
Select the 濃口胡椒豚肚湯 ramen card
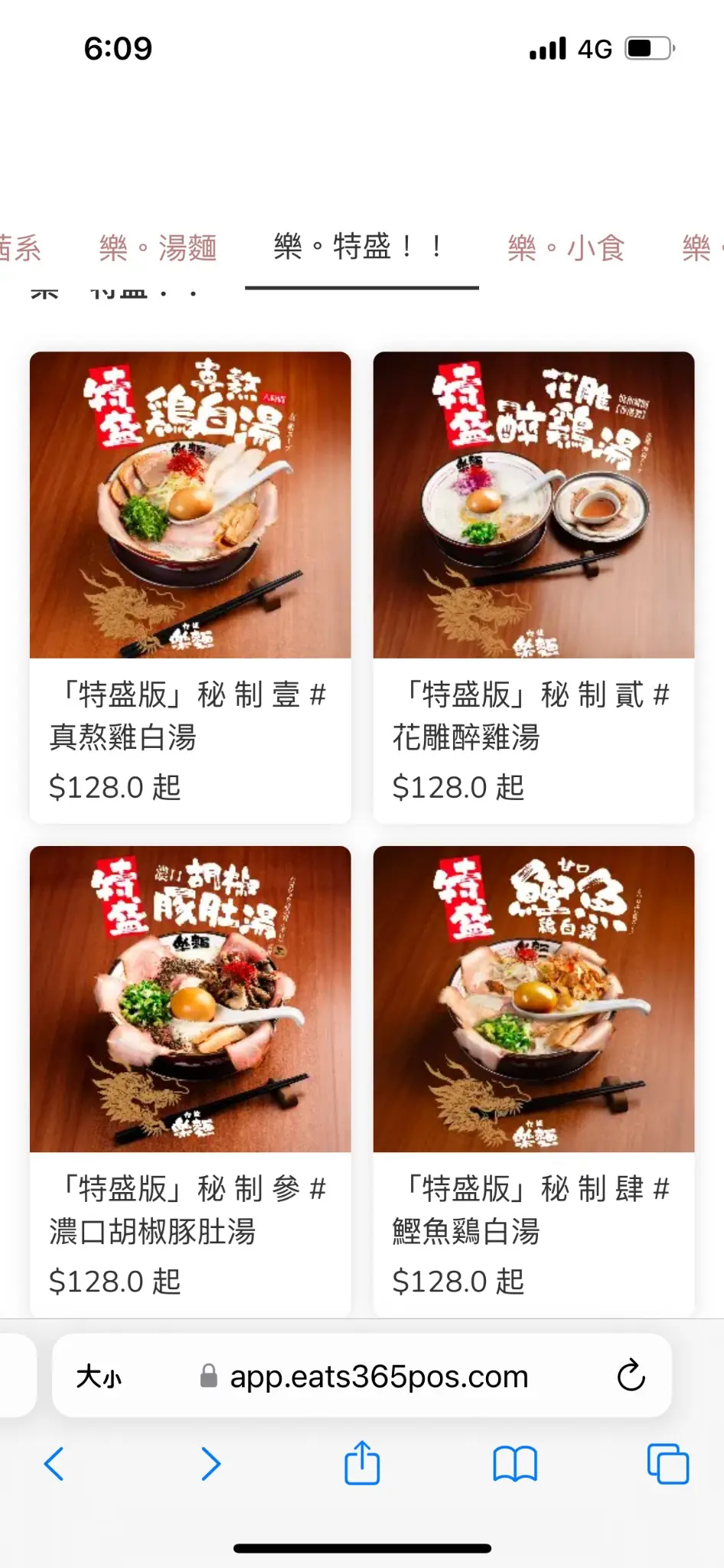pos(190,1080)
